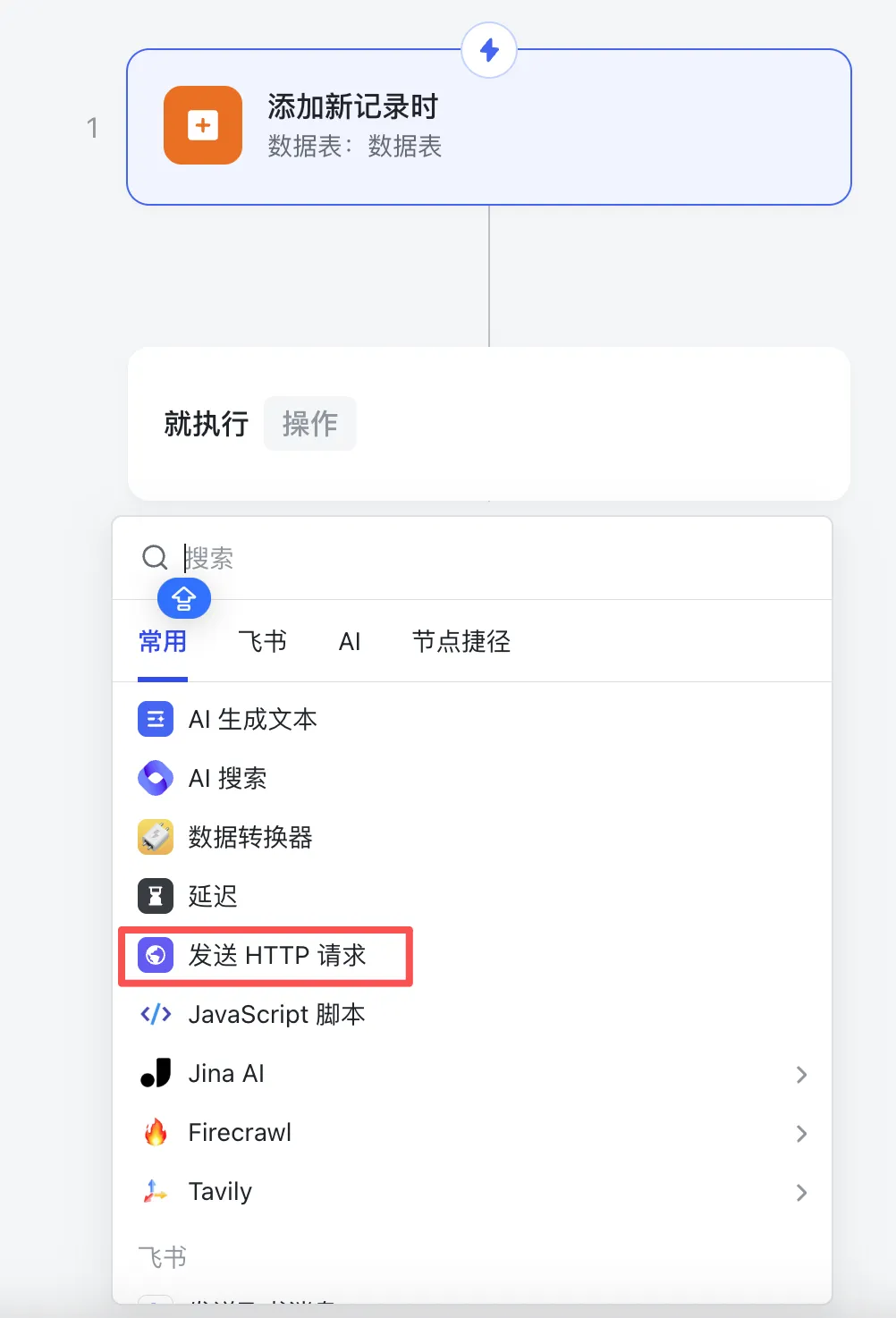Switch to the 常用 tab
Viewport: 896px width, 1318px height.
coord(163,641)
